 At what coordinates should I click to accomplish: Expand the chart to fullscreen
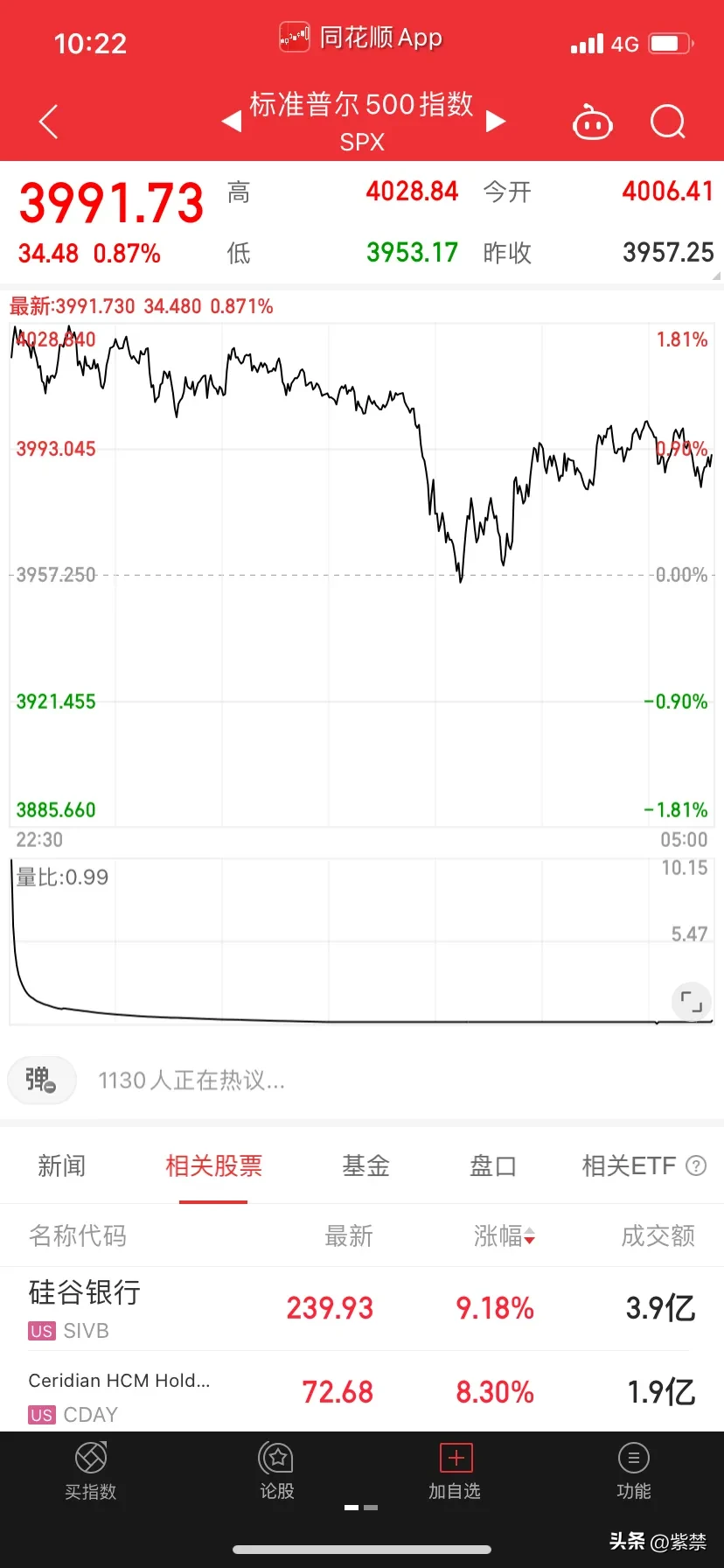pyautogui.click(x=692, y=1002)
